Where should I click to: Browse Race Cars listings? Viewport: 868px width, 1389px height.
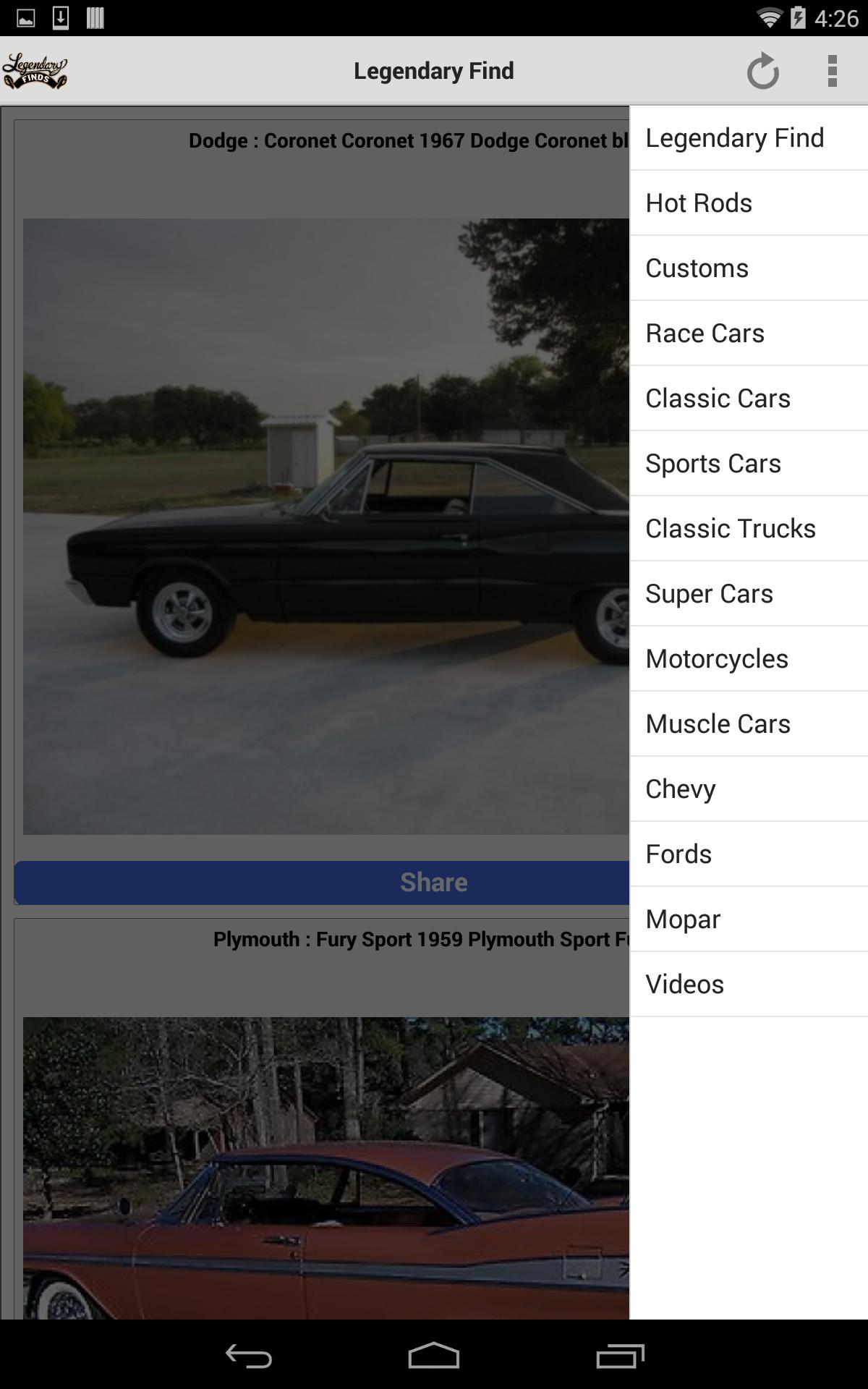(x=749, y=334)
